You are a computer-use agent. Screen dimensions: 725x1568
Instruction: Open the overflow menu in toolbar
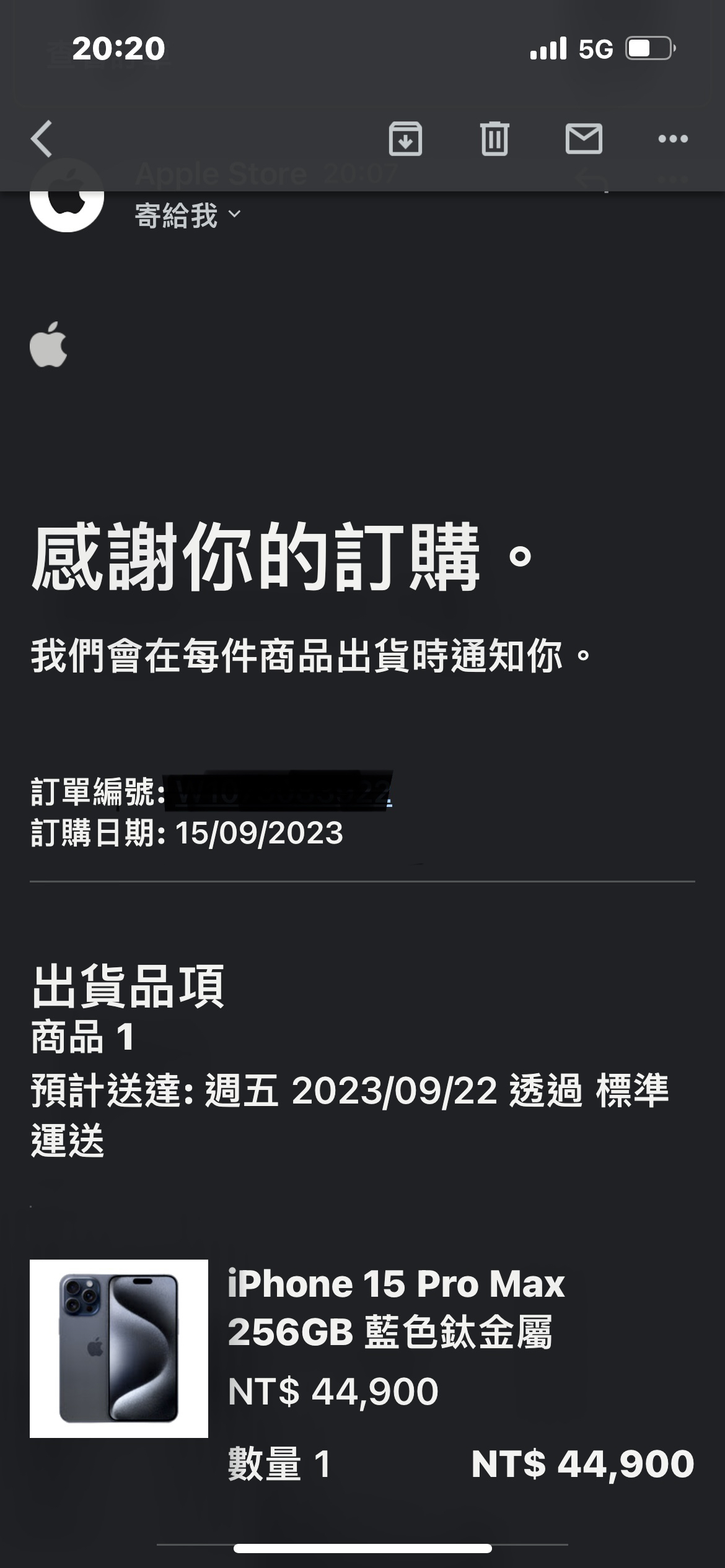[673, 139]
